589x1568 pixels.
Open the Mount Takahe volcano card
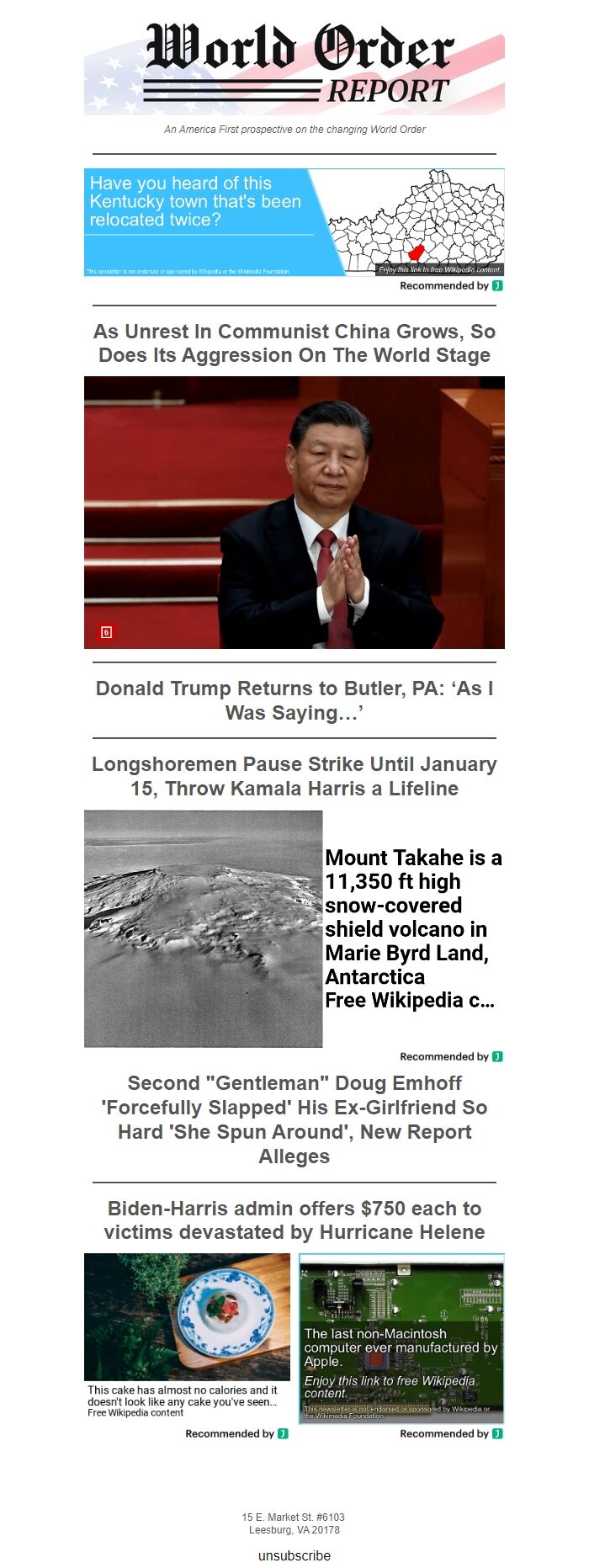point(294,928)
